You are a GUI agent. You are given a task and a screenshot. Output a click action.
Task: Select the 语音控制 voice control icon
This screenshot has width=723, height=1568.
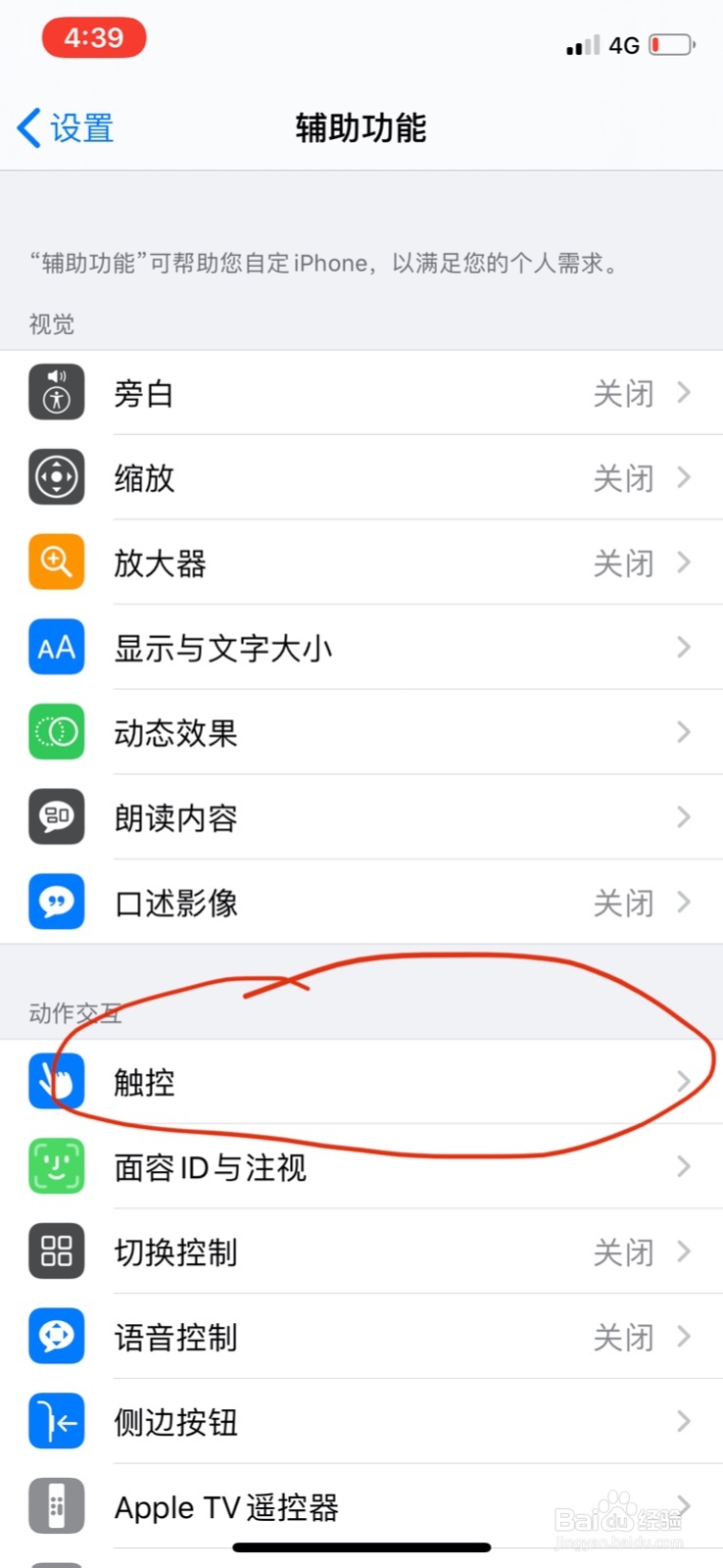coord(56,1337)
